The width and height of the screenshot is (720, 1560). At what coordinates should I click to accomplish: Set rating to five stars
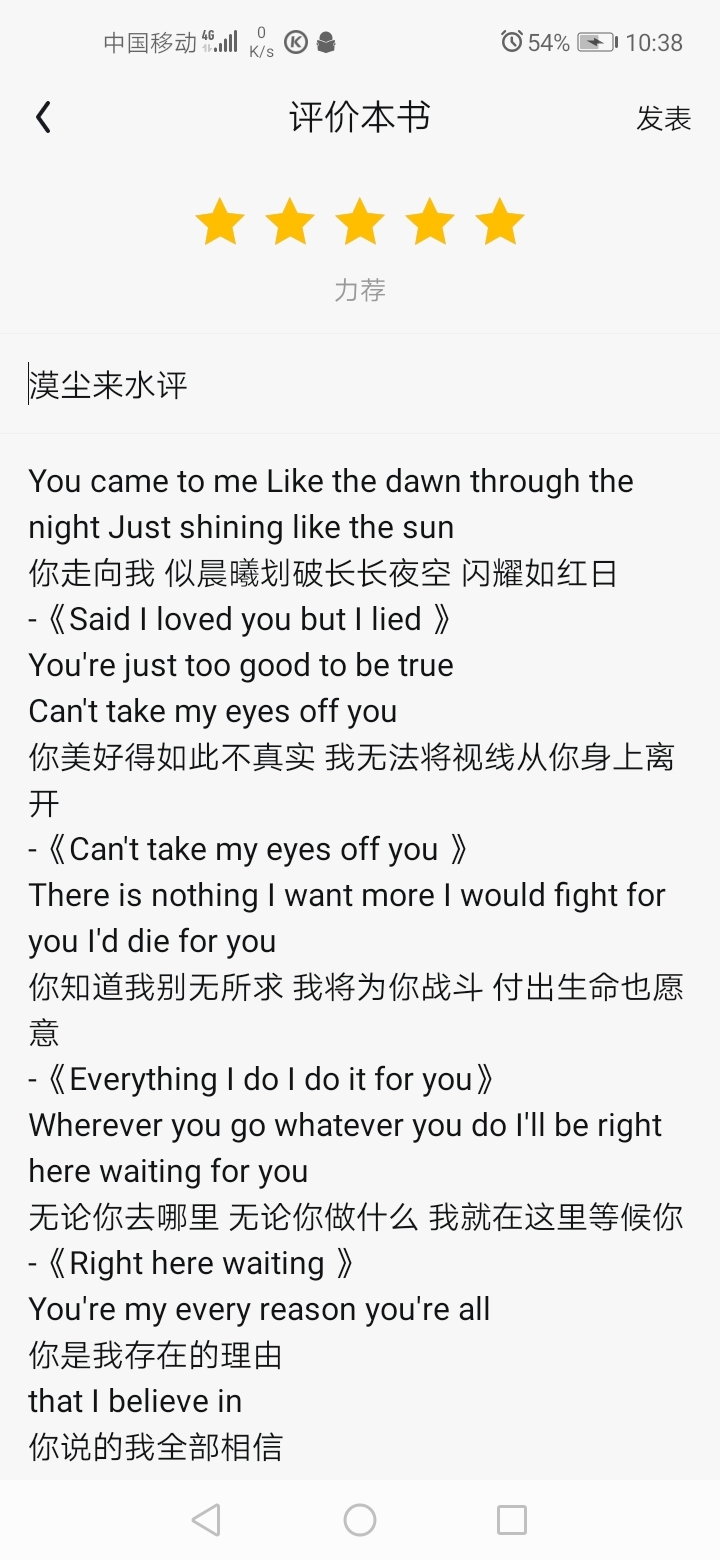pyautogui.click(x=500, y=222)
